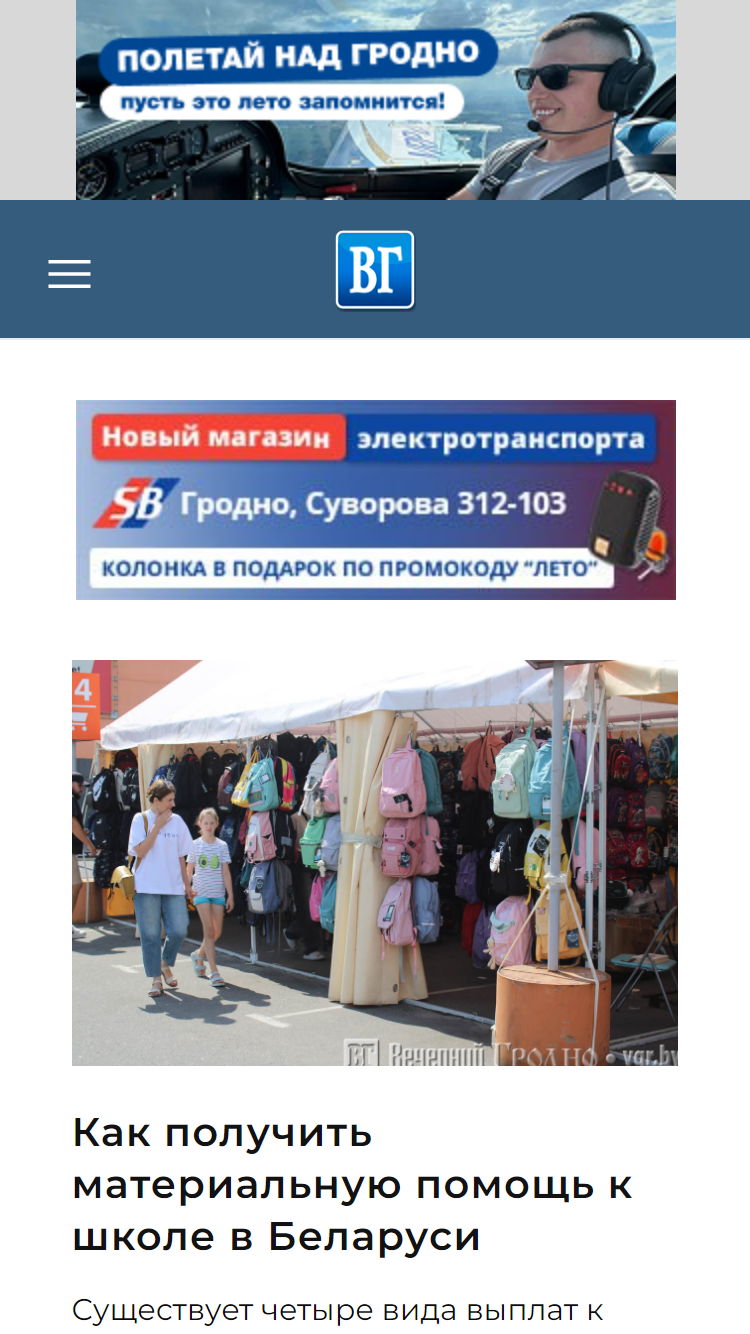Go to the ВГ site home logo
Image resolution: width=750 pixels, height=1334 pixels.
click(x=375, y=270)
